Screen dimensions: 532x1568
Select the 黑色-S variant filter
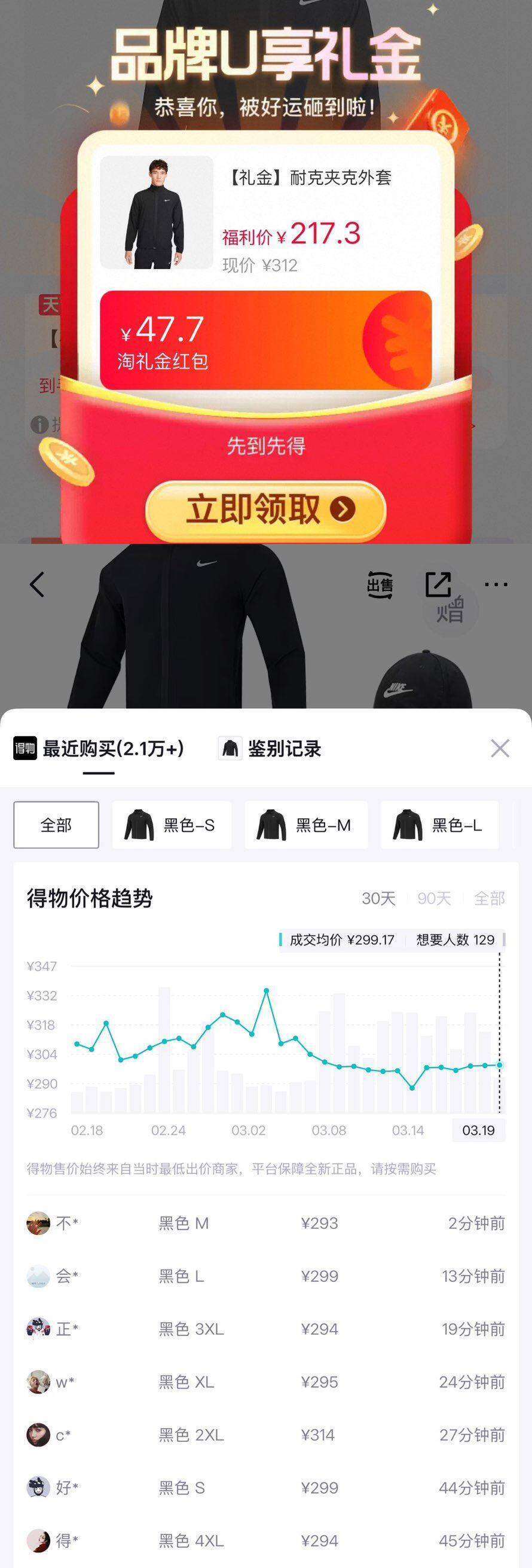point(170,826)
